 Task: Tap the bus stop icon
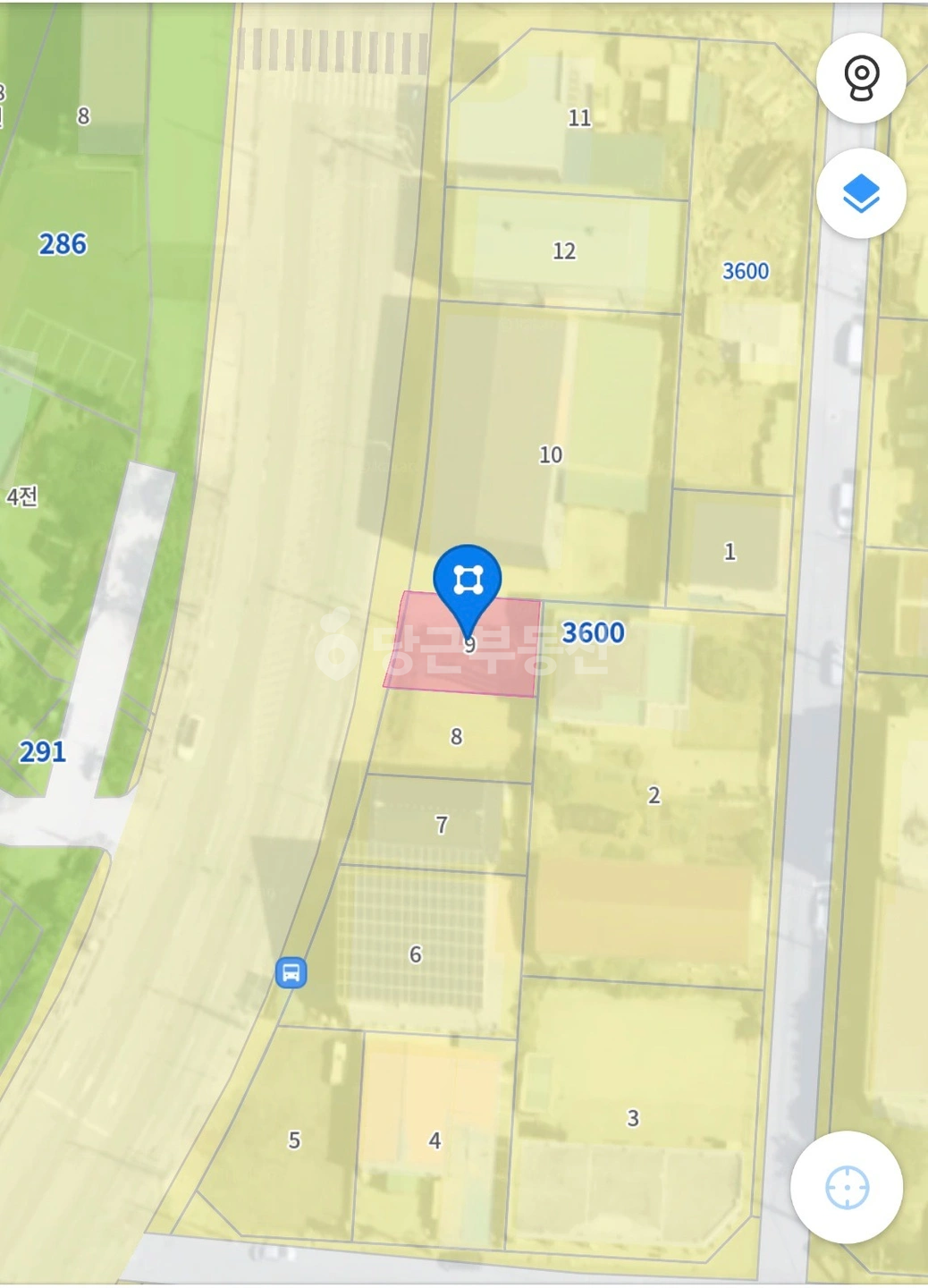point(291,972)
